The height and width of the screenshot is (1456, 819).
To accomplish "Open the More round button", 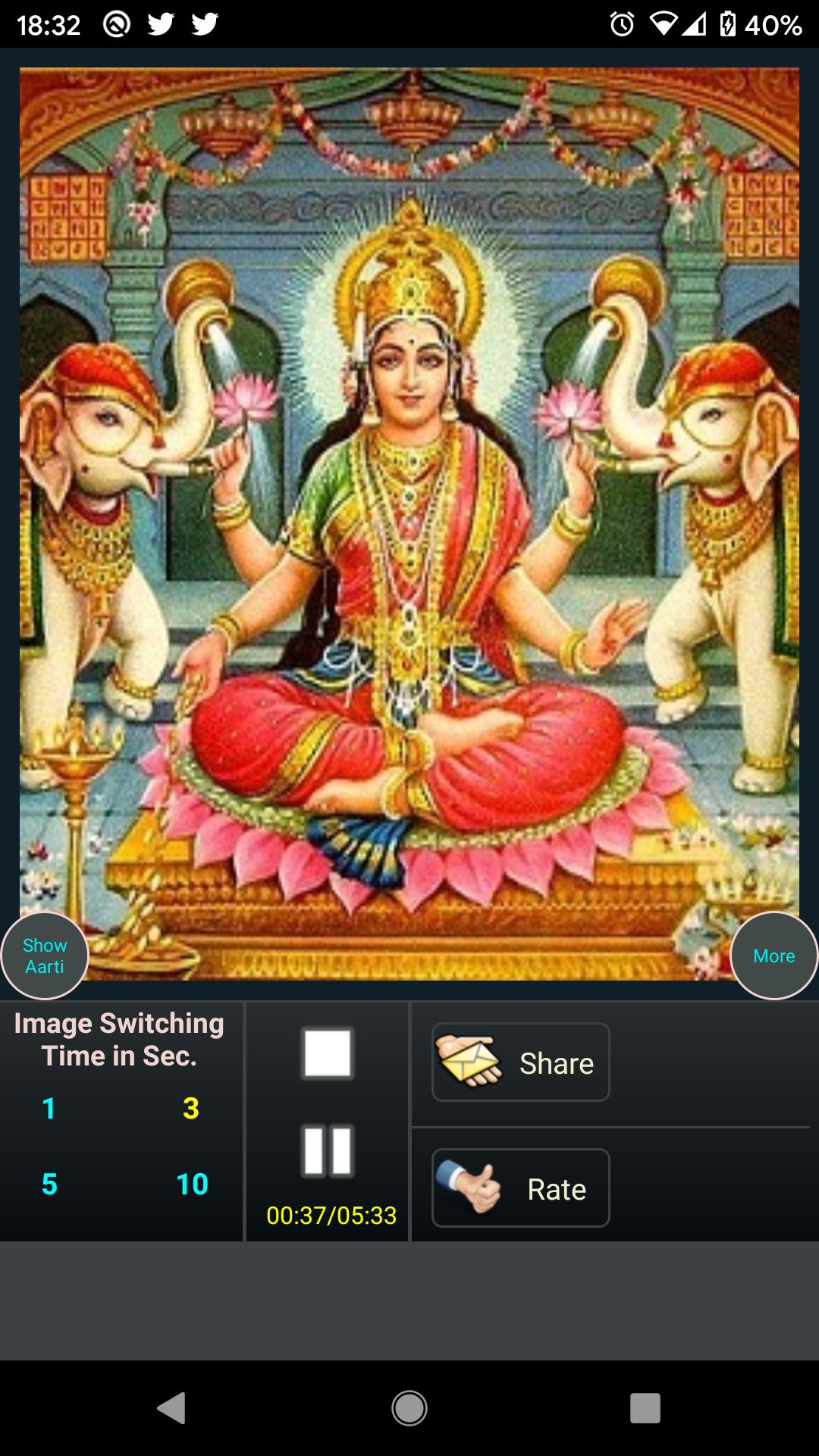I will tap(774, 955).
